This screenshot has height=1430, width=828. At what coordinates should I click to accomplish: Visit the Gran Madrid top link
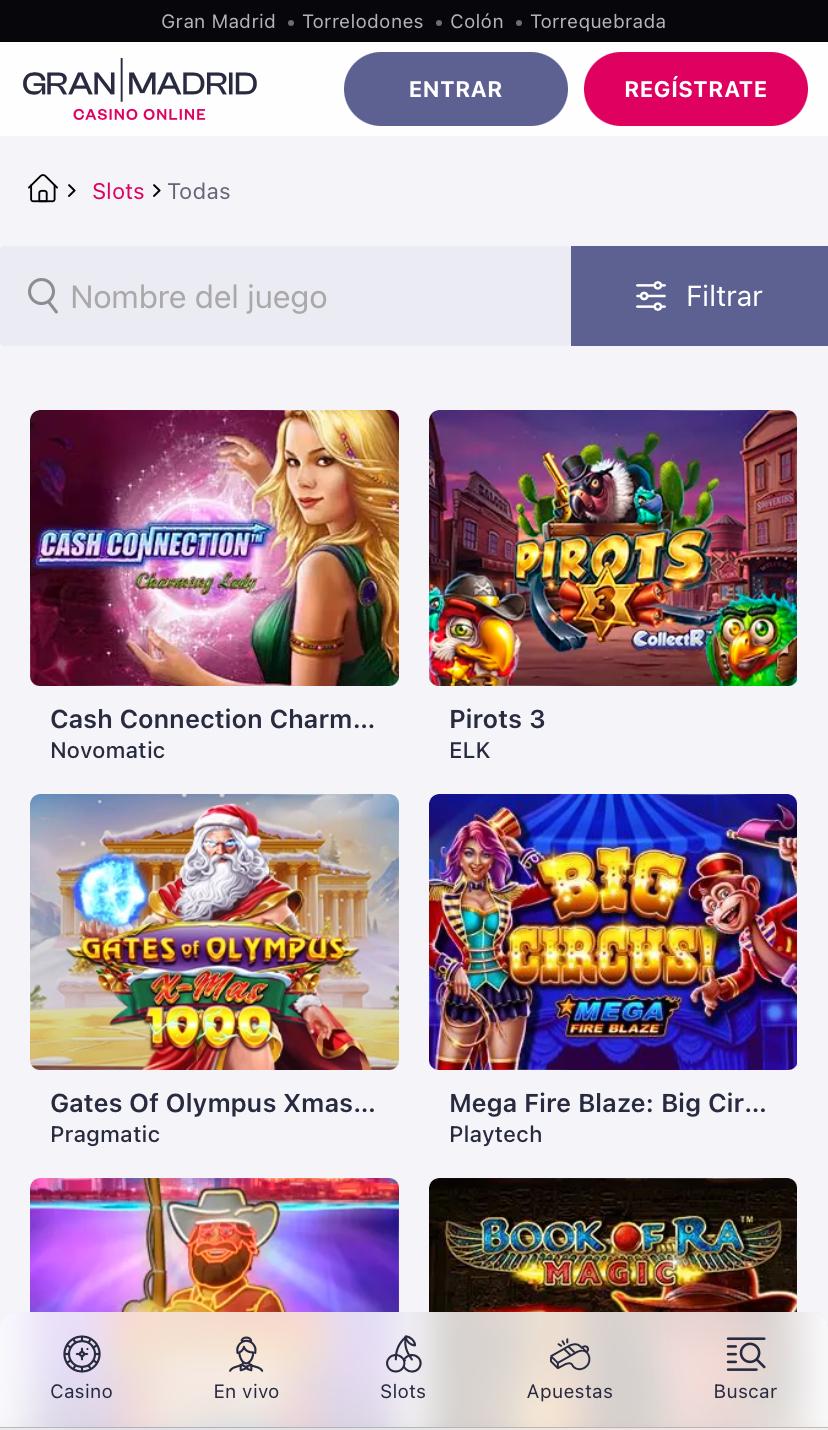218,21
